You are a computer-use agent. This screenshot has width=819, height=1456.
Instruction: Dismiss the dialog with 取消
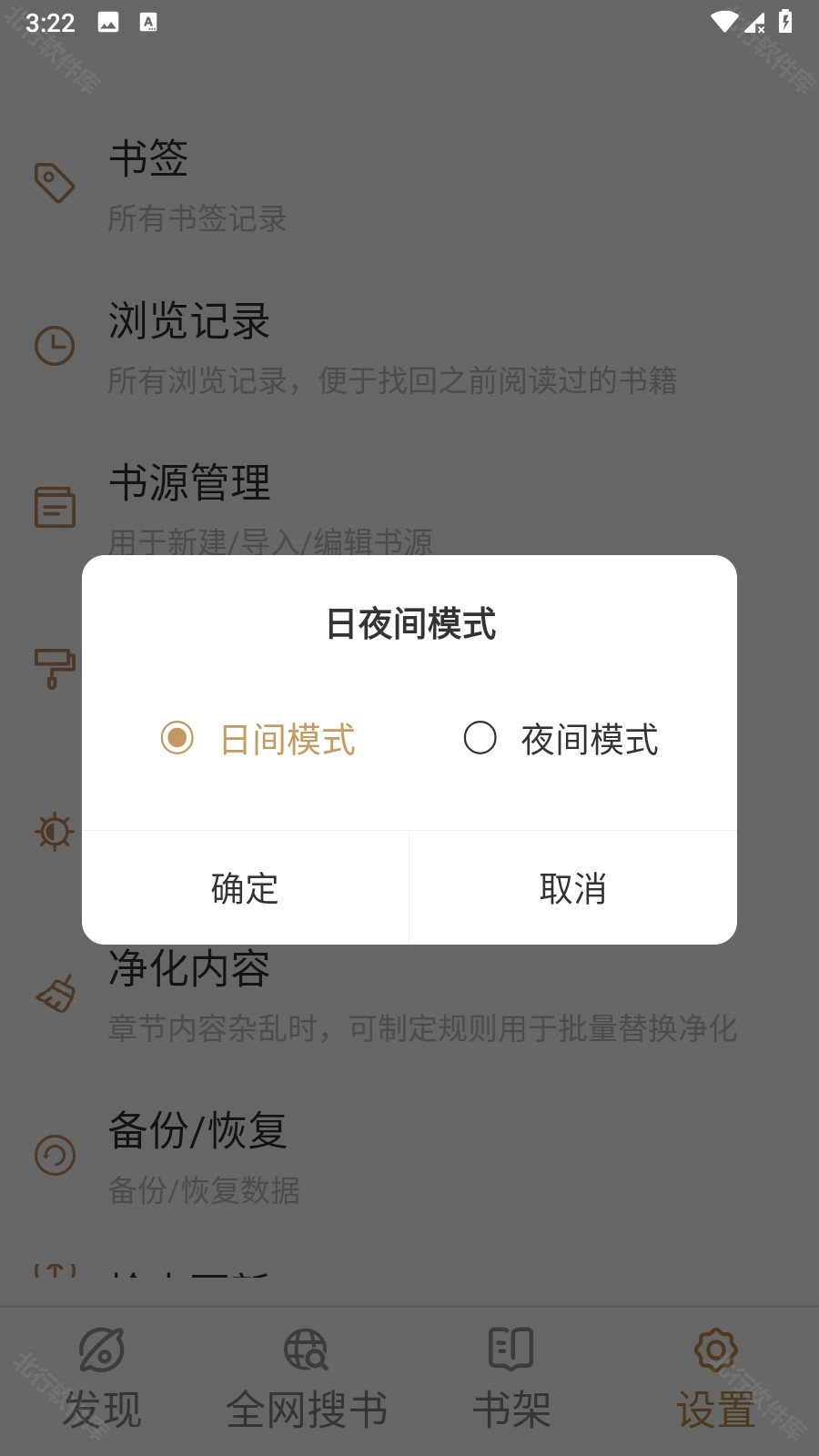pyautogui.click(x=572, y=888)
